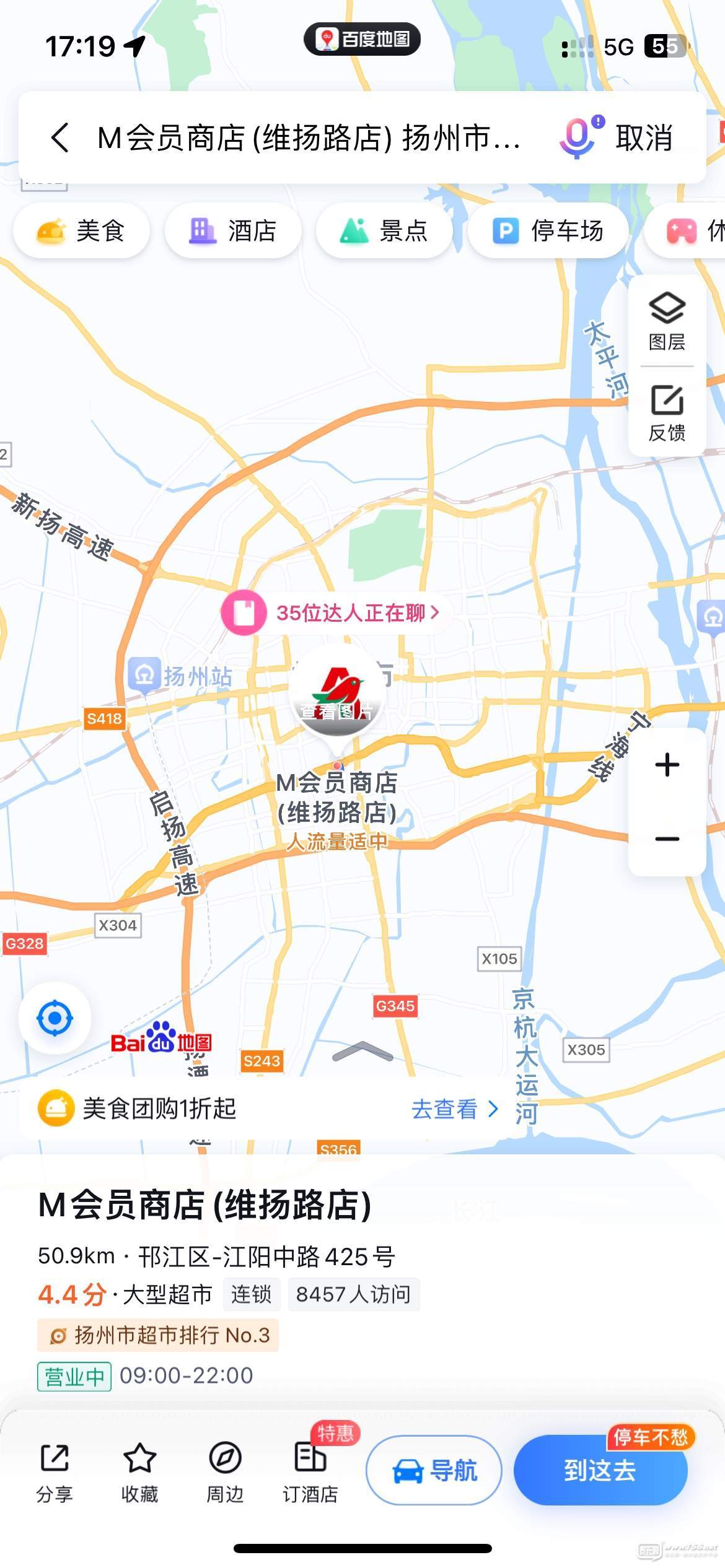
Task: Open the 35位达人正在聊 bubble
Action: tap(338, 613)
